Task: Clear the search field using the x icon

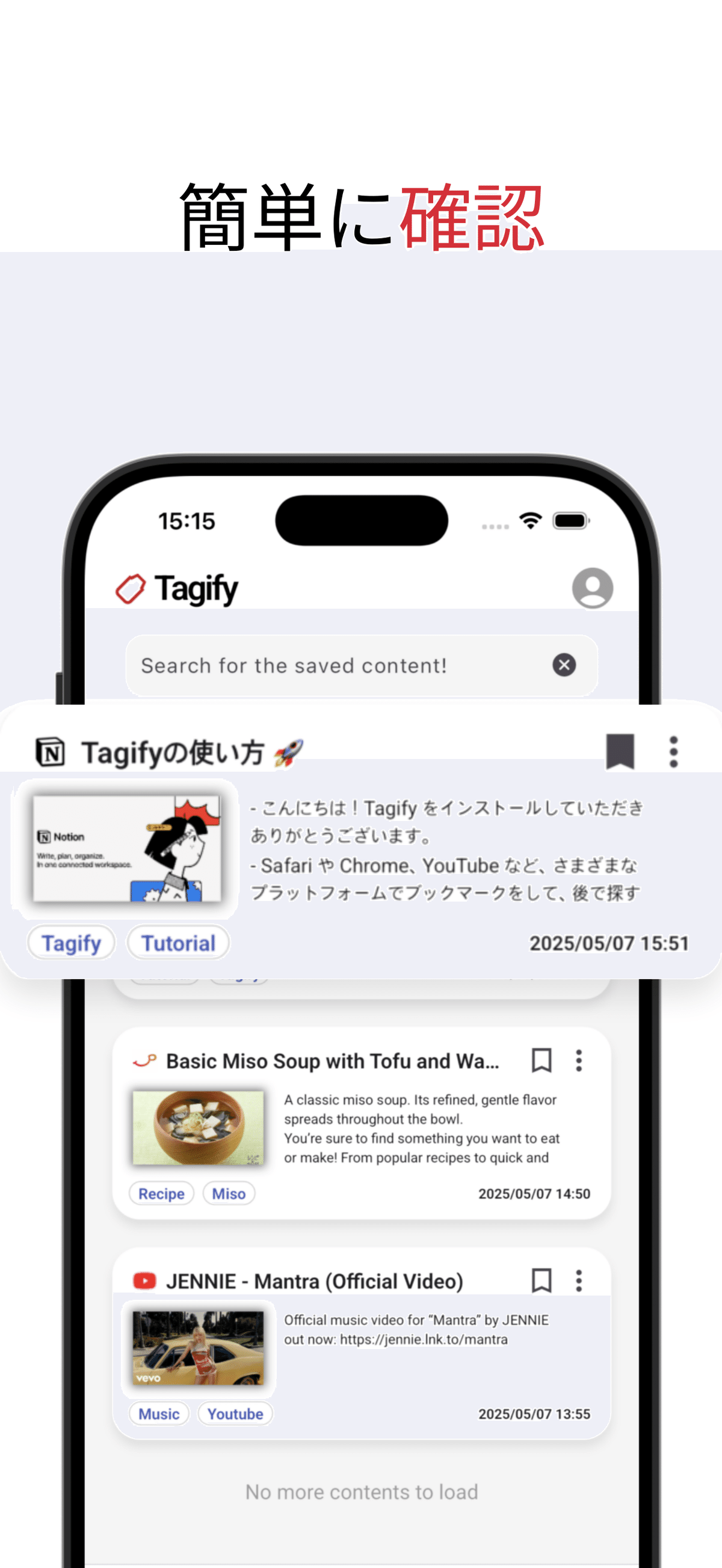Action: [564, 665]
